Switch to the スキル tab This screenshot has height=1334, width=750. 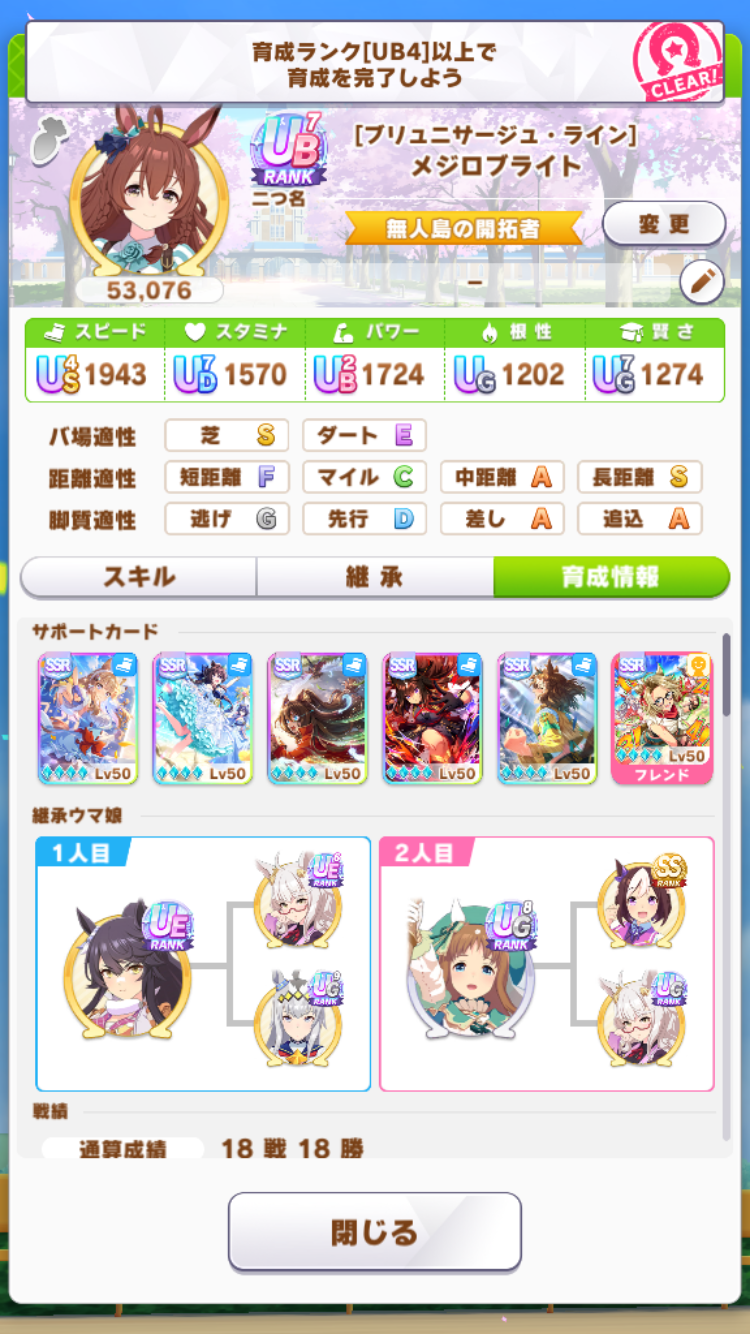[x=139, y=577]
